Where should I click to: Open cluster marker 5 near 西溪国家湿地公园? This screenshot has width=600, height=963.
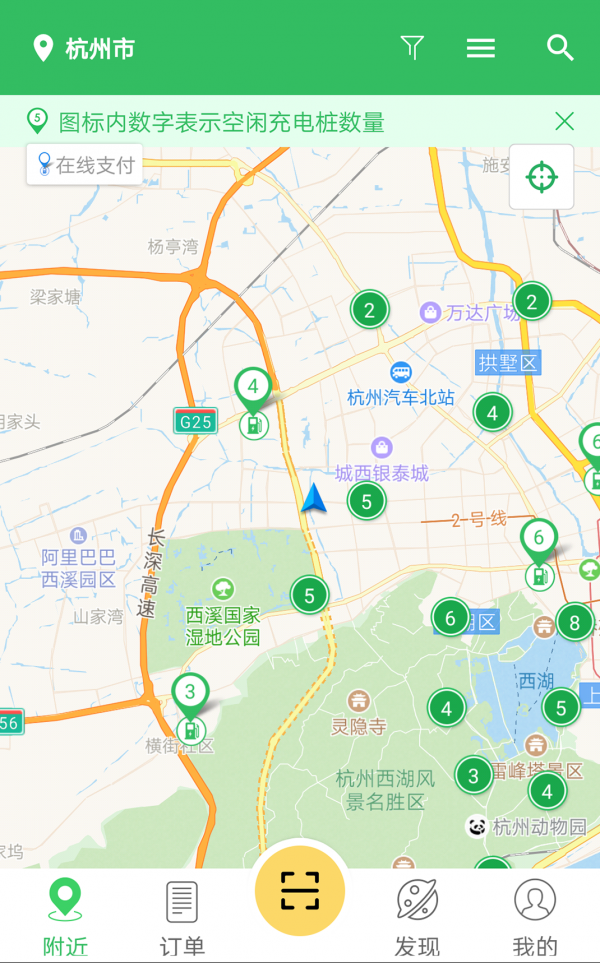(310, 596)
